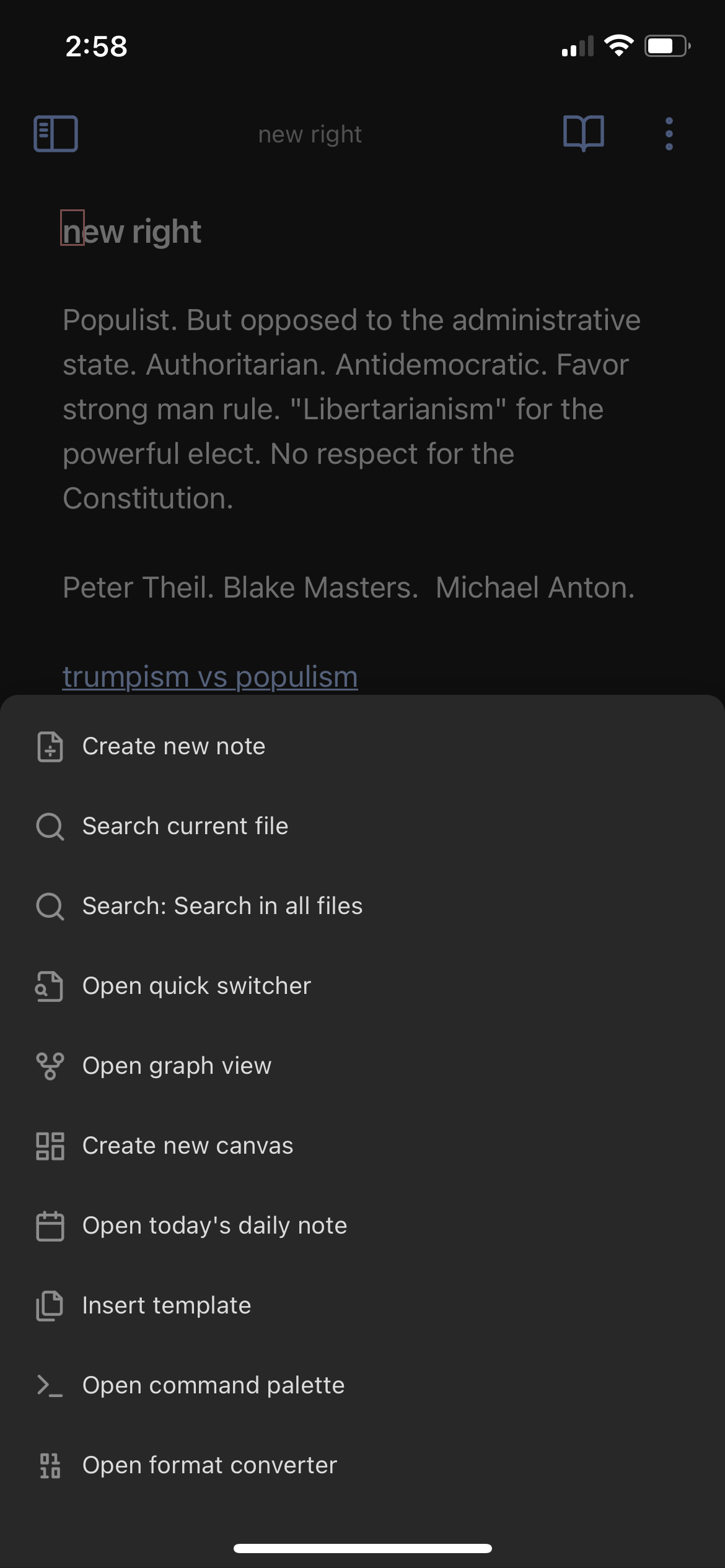
Task: Tap Search in all files
Action: pyautogui.click(x=362, y=906)
